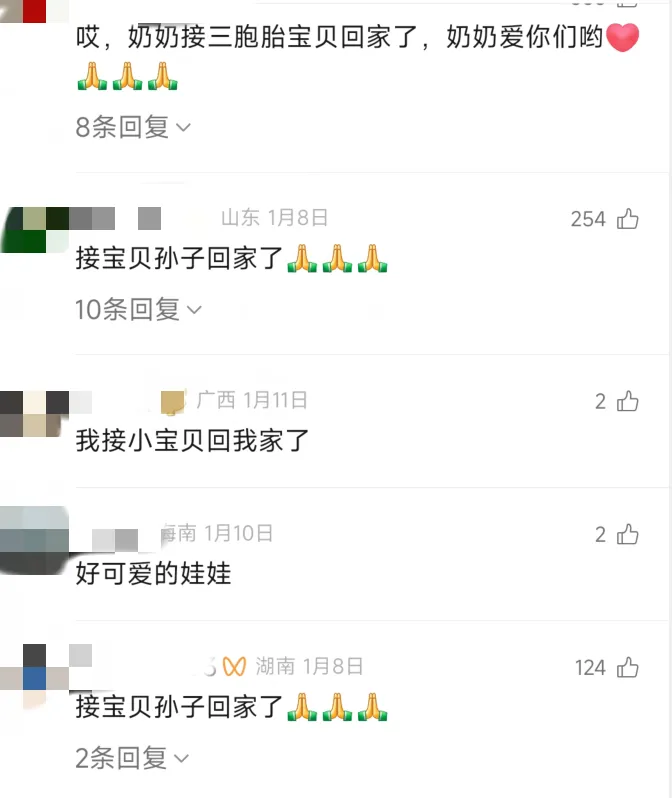Expand the 8条回复 replies
This screenshot has width=672, height=798.
click(x=133, y=127)
